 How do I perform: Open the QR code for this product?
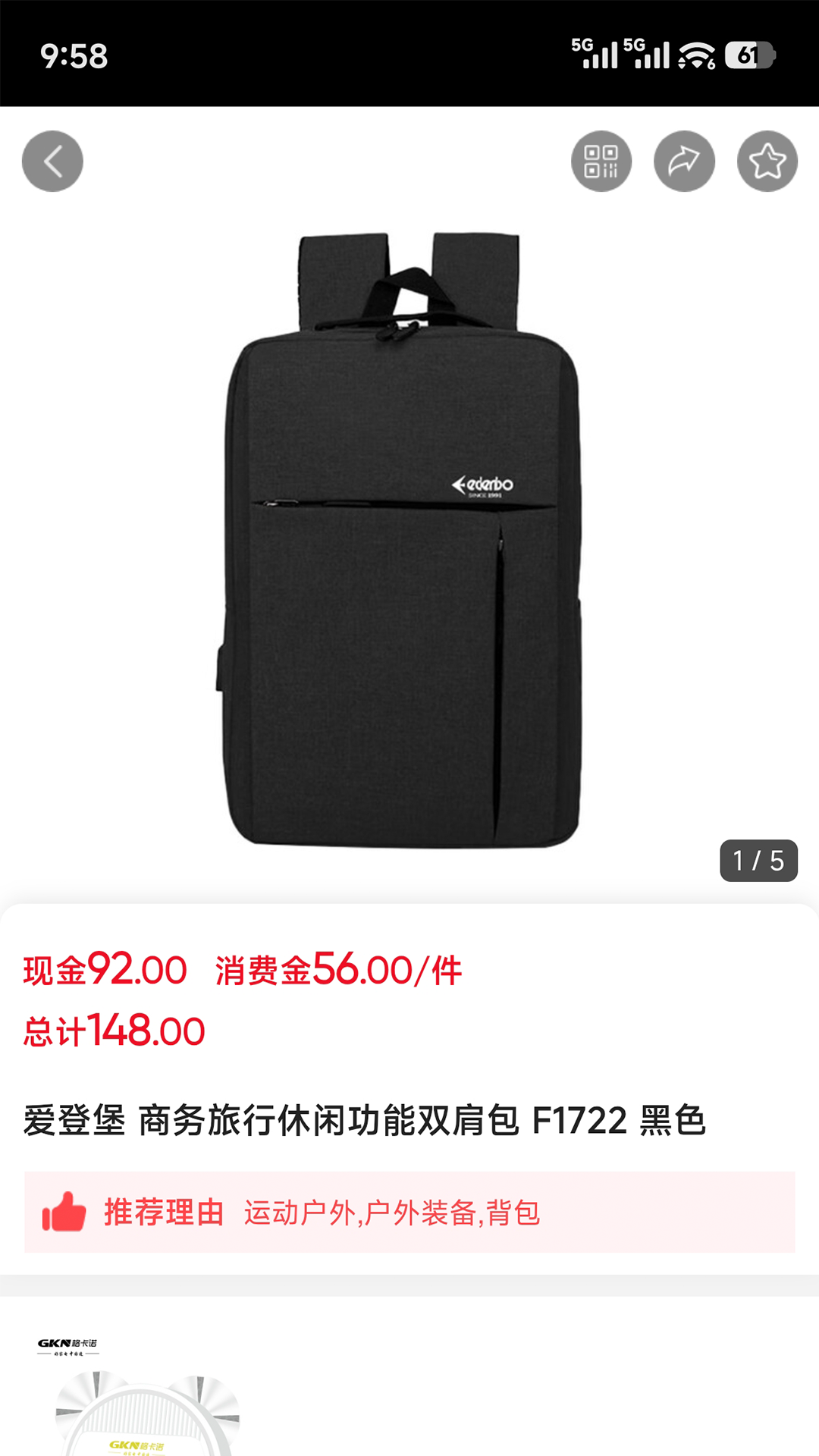pos(601,162)
